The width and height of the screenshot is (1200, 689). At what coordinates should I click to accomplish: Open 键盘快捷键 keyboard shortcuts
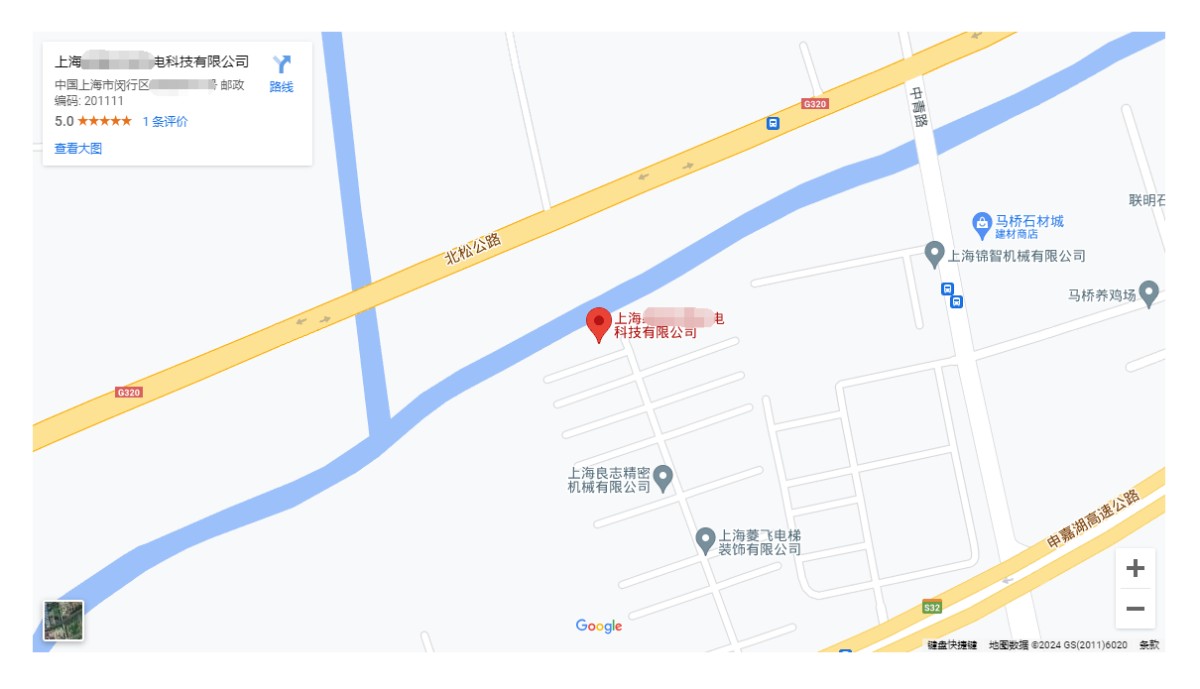pos(951,645)
